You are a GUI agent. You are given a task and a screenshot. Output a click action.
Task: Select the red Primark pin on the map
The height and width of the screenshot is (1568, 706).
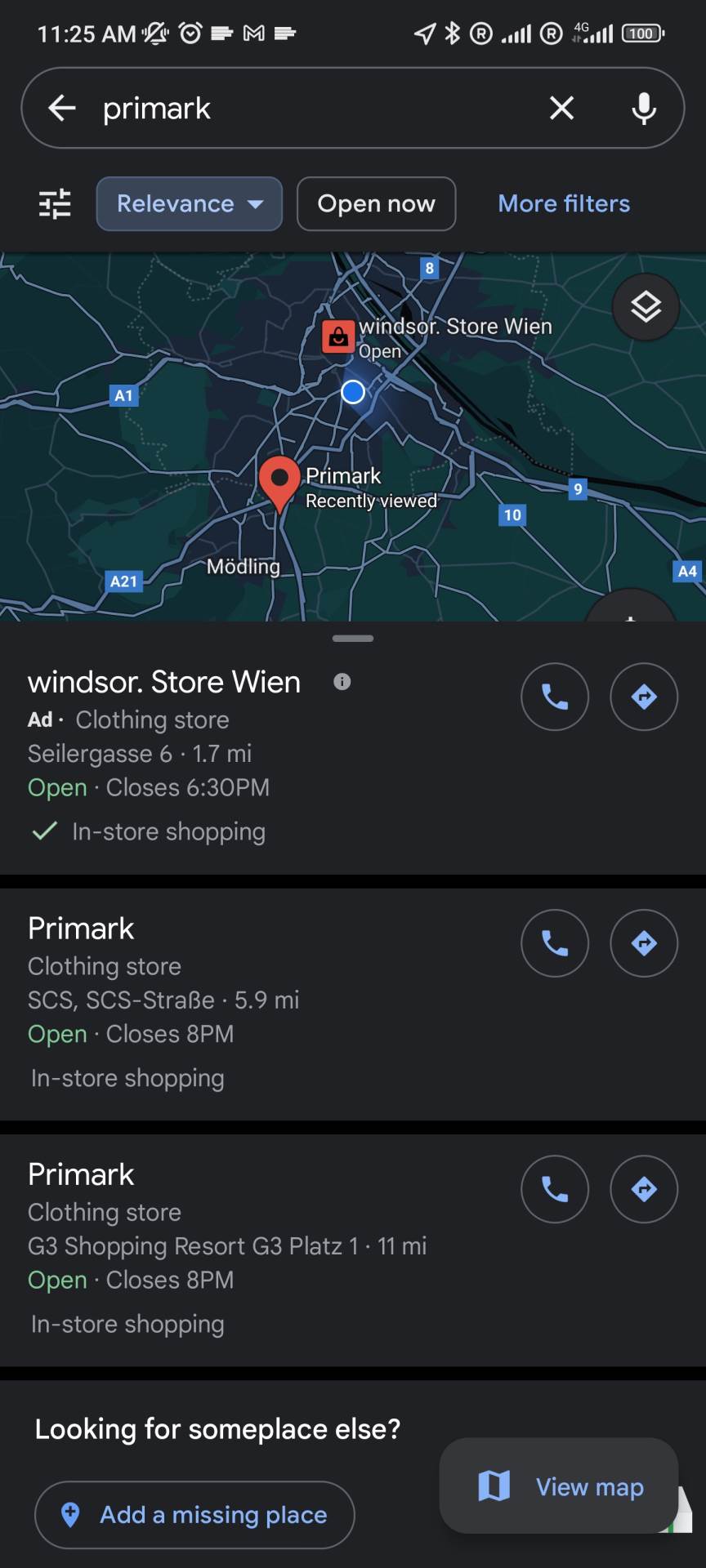click(279, 482)
